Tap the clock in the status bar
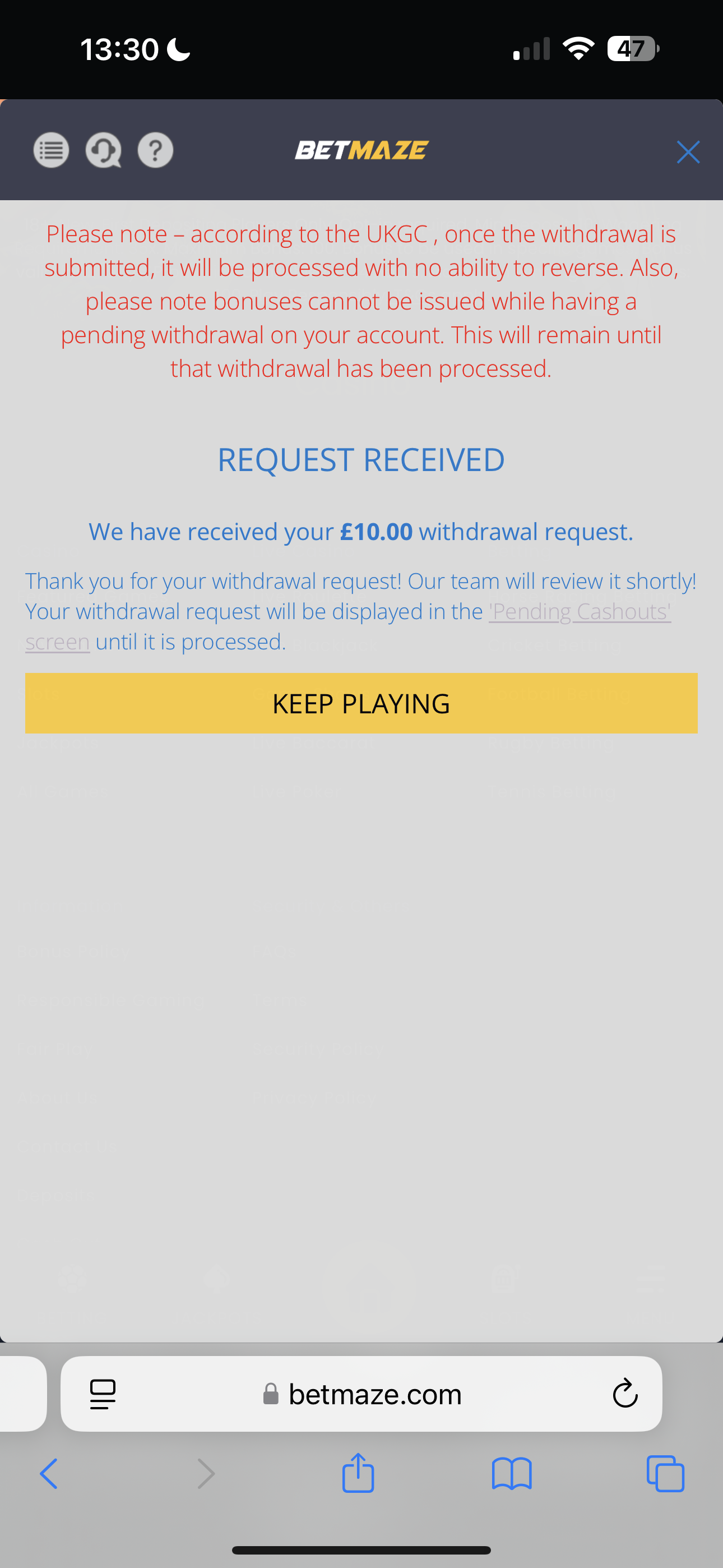Viewport: 723px width, 1568px height. point(120,48)
